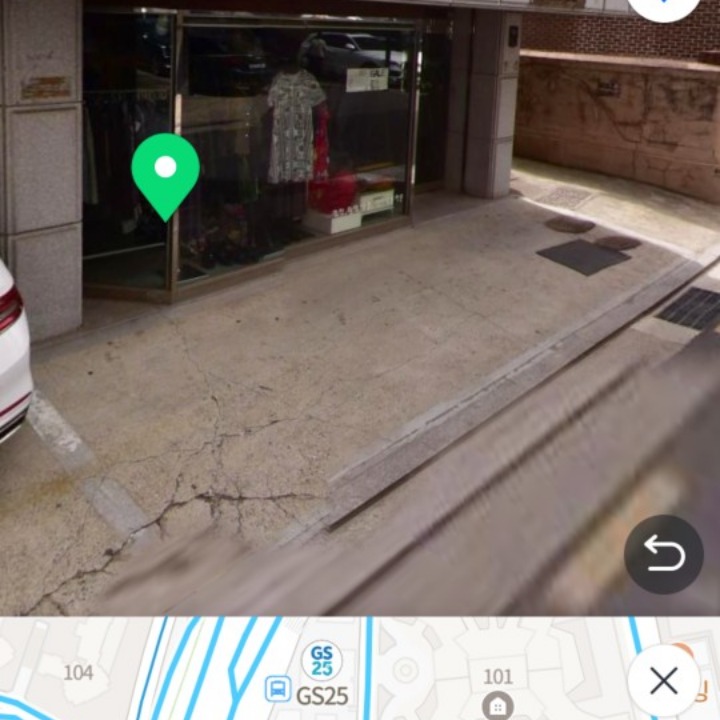
Task: Tap the circular return arrow button
Action: 664,555
